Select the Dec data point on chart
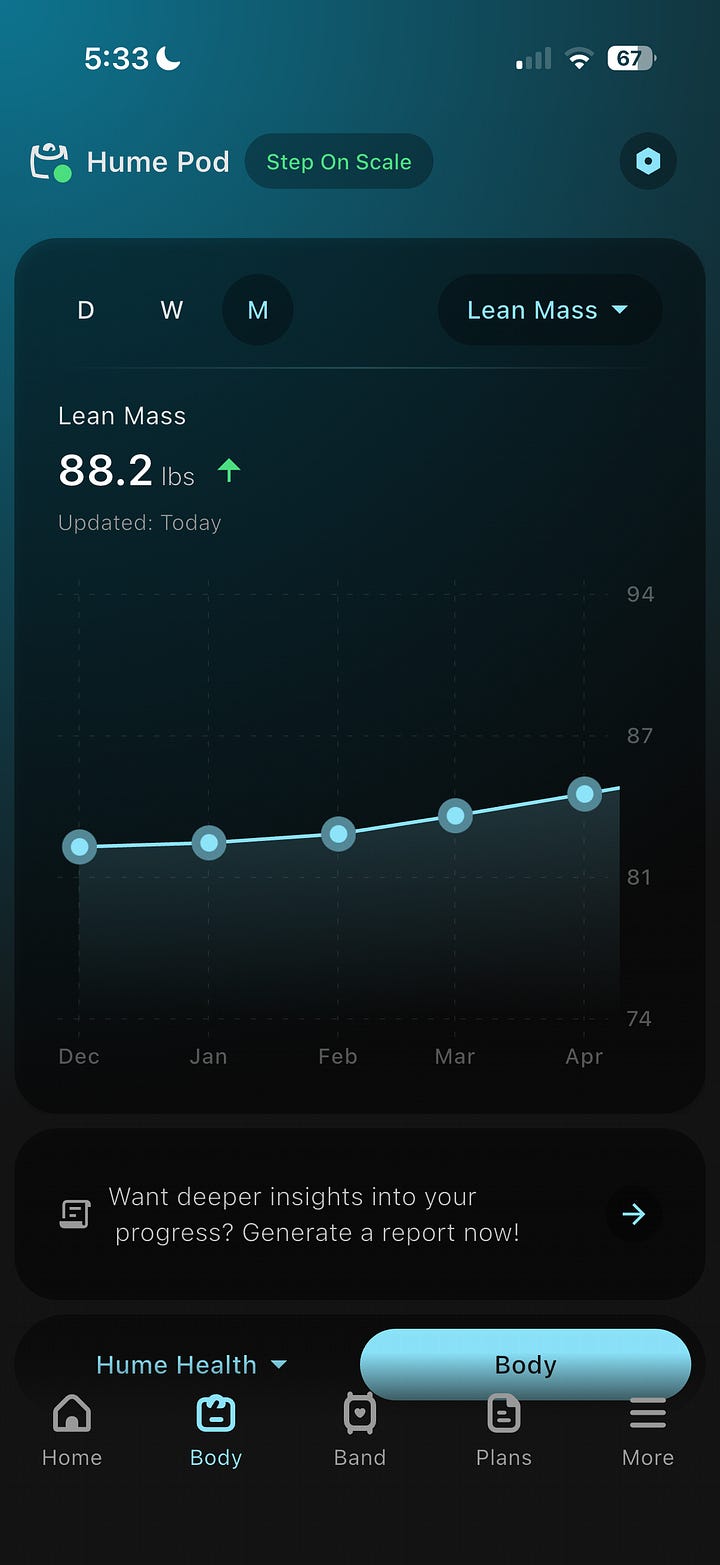 pos(79,847)
